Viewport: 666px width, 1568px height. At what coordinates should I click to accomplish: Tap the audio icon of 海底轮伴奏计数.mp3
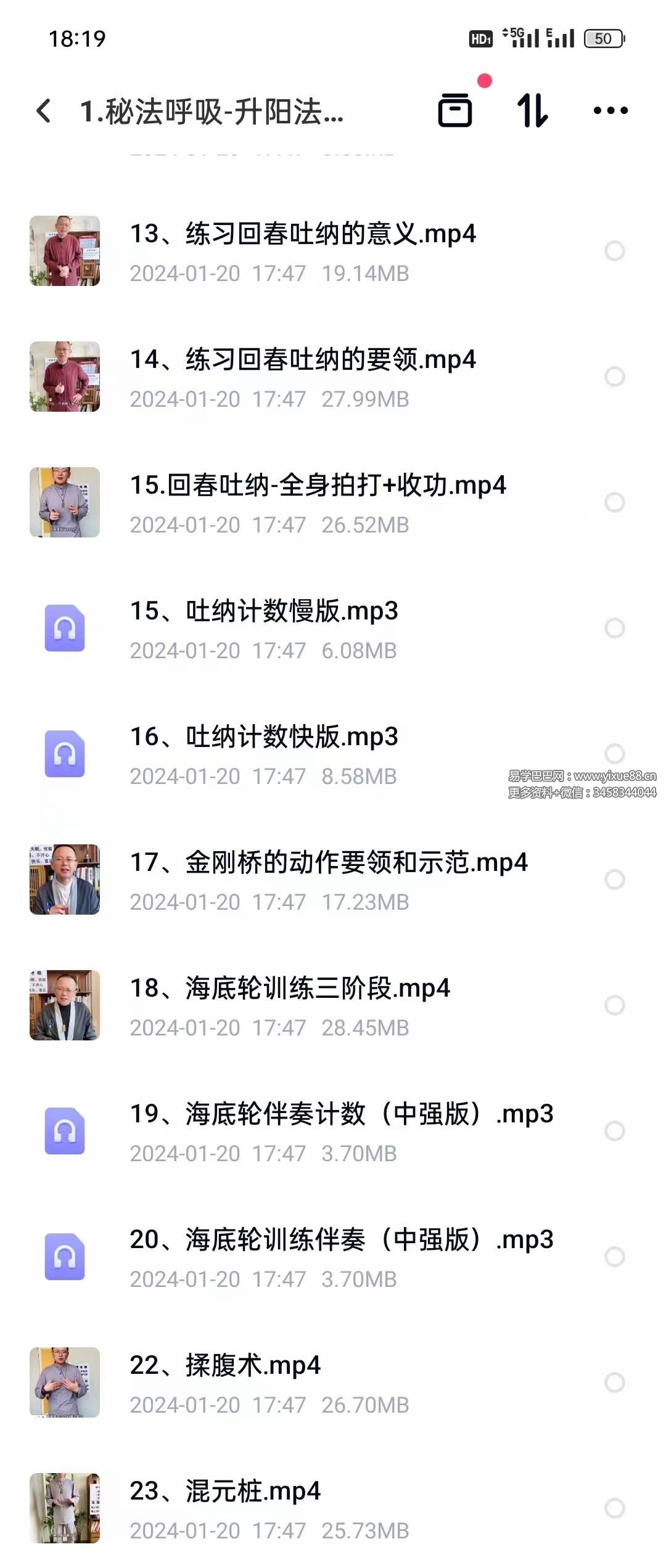pos(65,1131)
